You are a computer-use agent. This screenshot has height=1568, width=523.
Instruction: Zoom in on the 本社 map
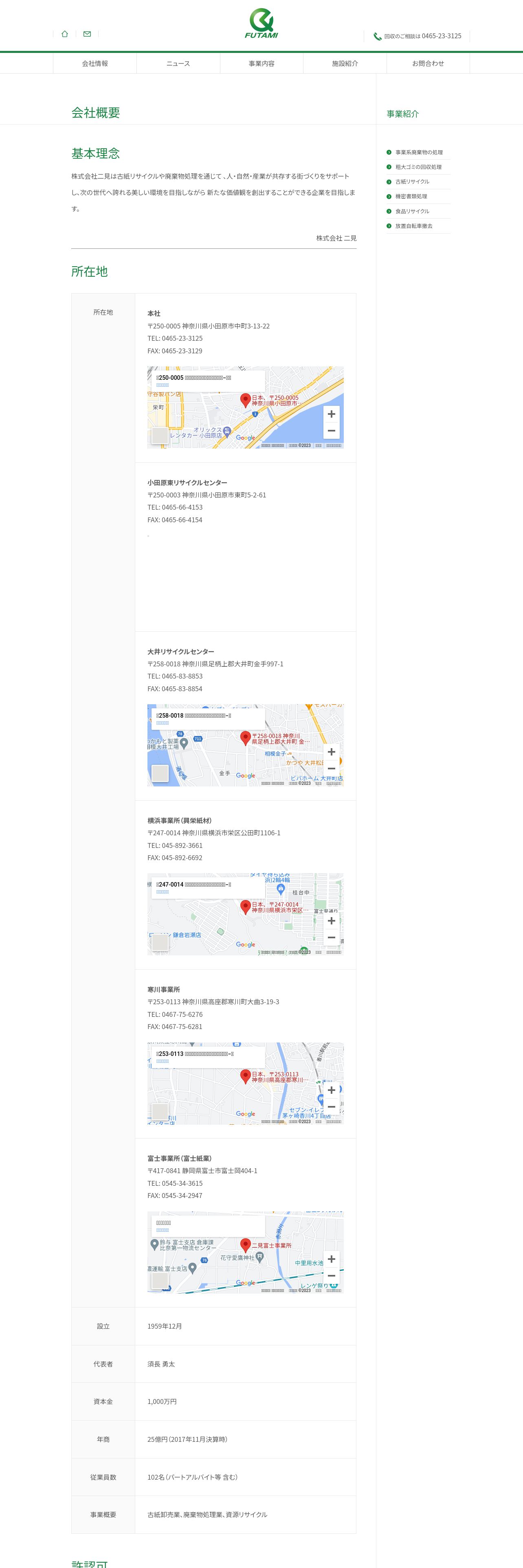click(x=331, y=414)
